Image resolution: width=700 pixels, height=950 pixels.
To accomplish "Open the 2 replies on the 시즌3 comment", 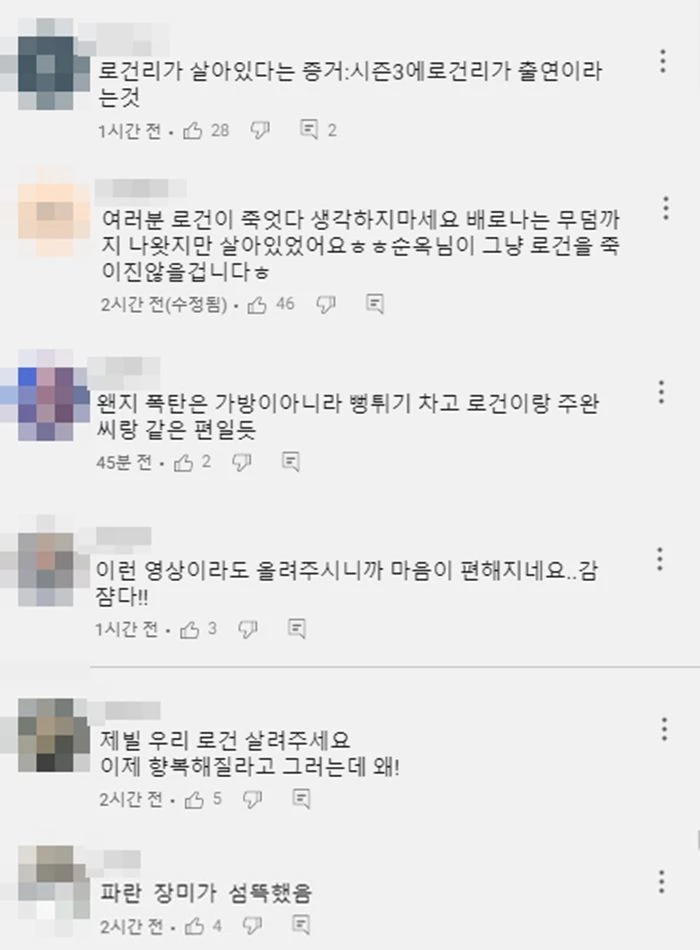I will [319, 130].
